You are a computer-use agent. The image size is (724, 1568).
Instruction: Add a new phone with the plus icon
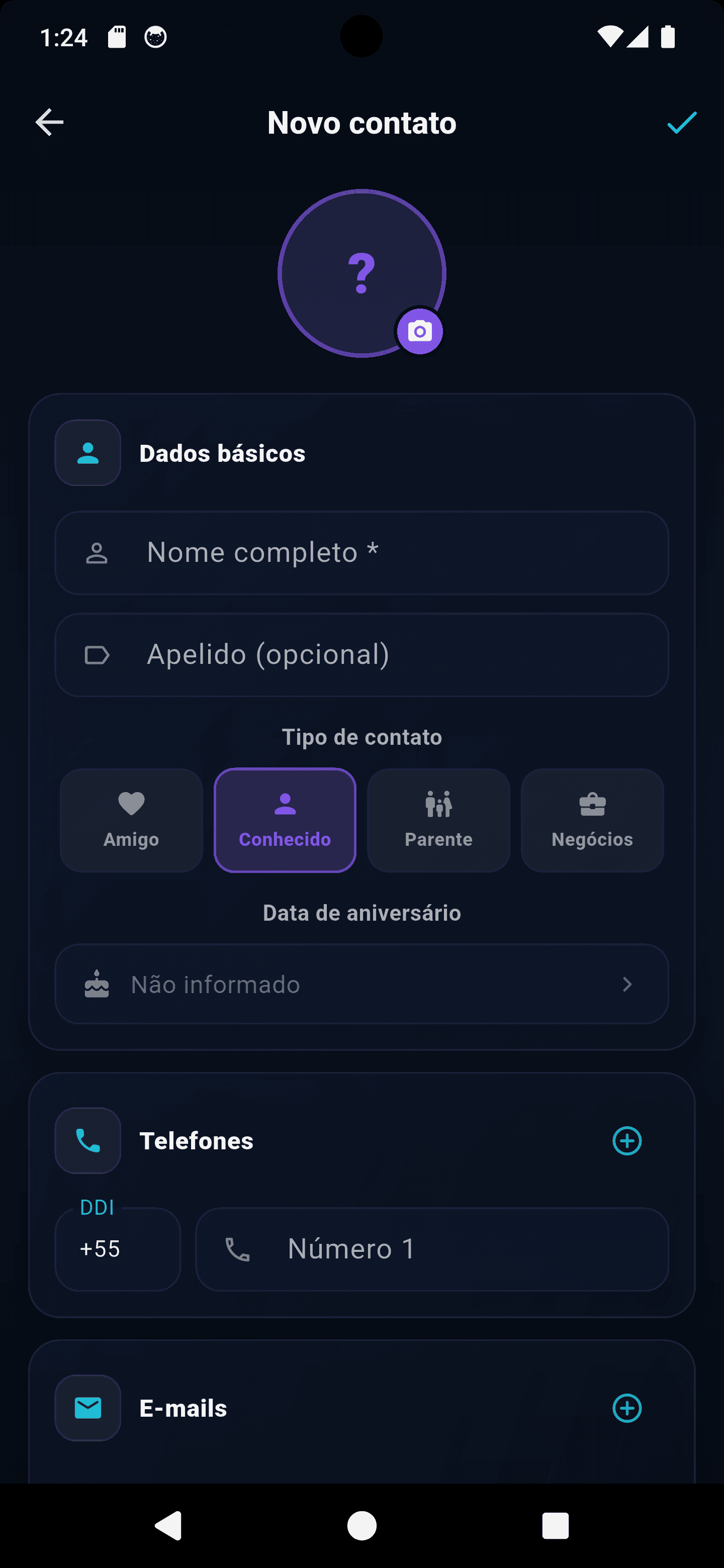tap(626, 1141)
